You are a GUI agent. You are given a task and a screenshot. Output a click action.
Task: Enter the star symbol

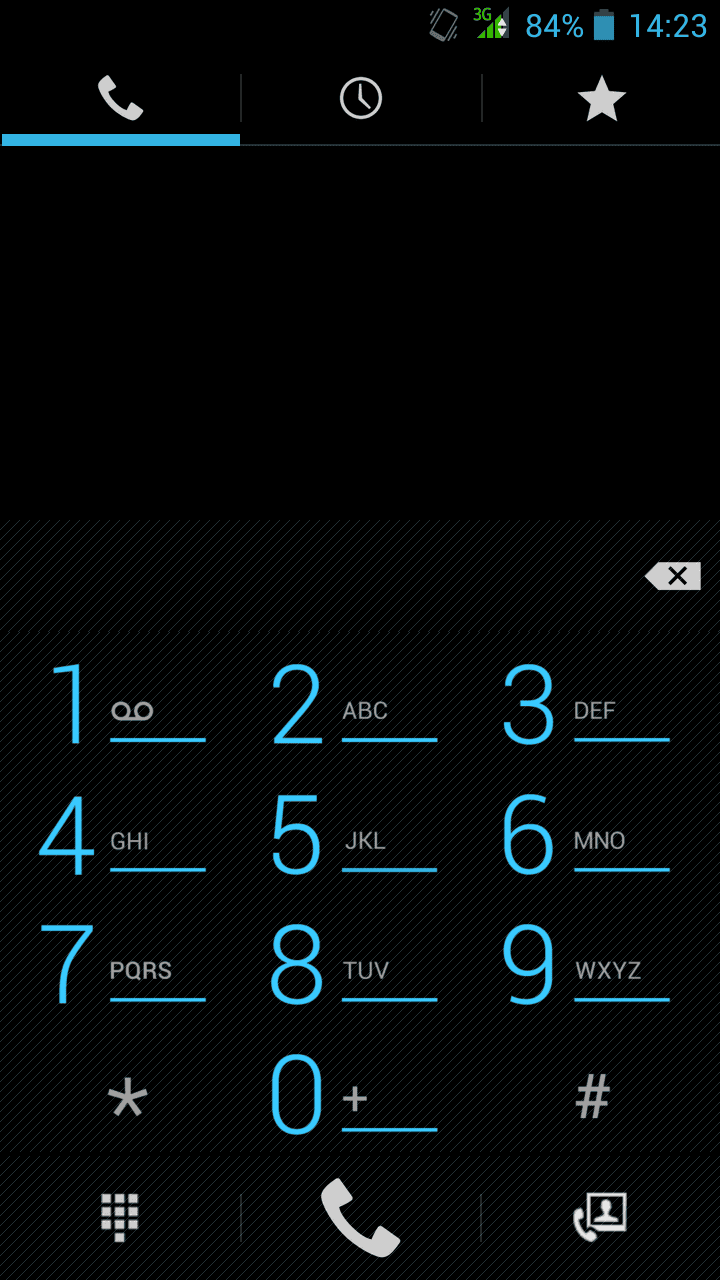tap(127, 1097)
